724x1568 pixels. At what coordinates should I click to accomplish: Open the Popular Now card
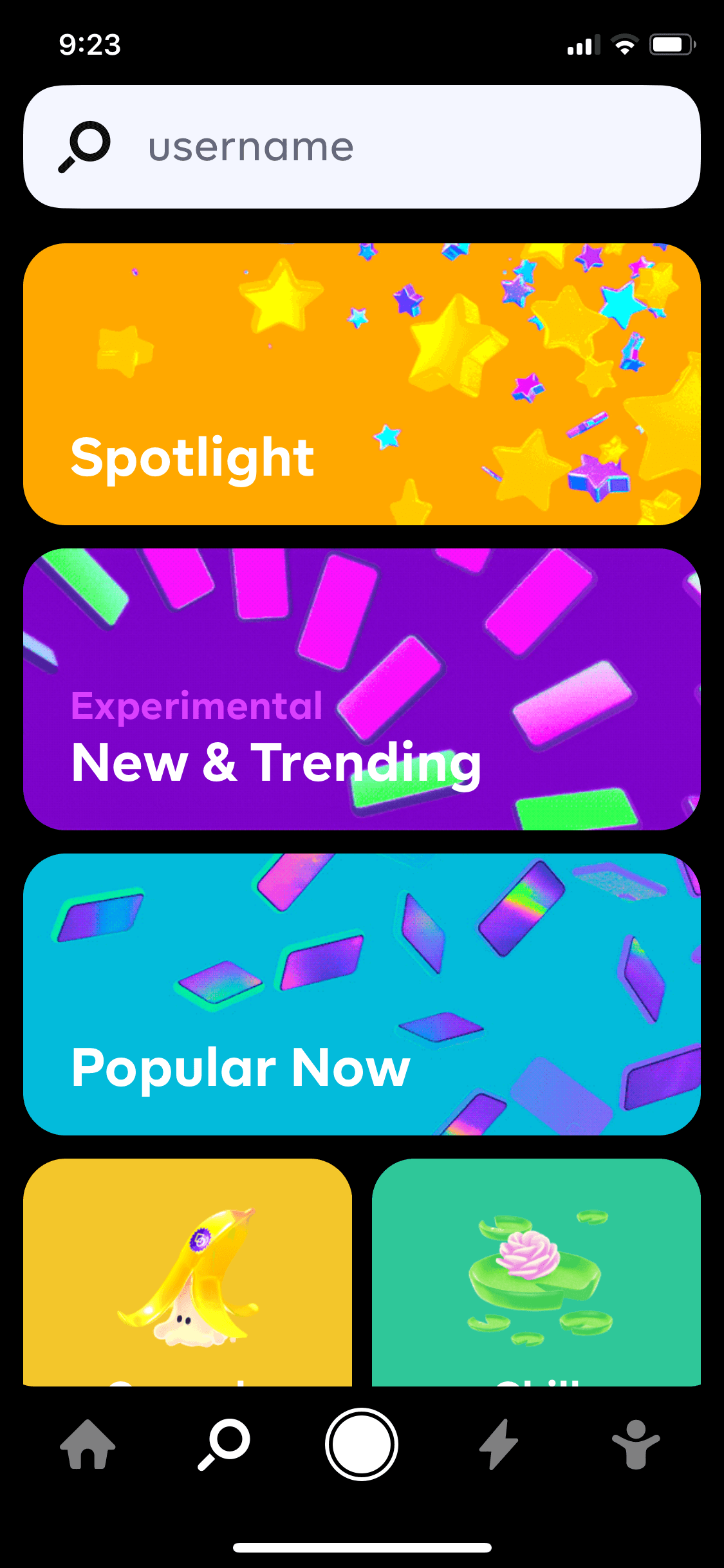pos(362,994)
